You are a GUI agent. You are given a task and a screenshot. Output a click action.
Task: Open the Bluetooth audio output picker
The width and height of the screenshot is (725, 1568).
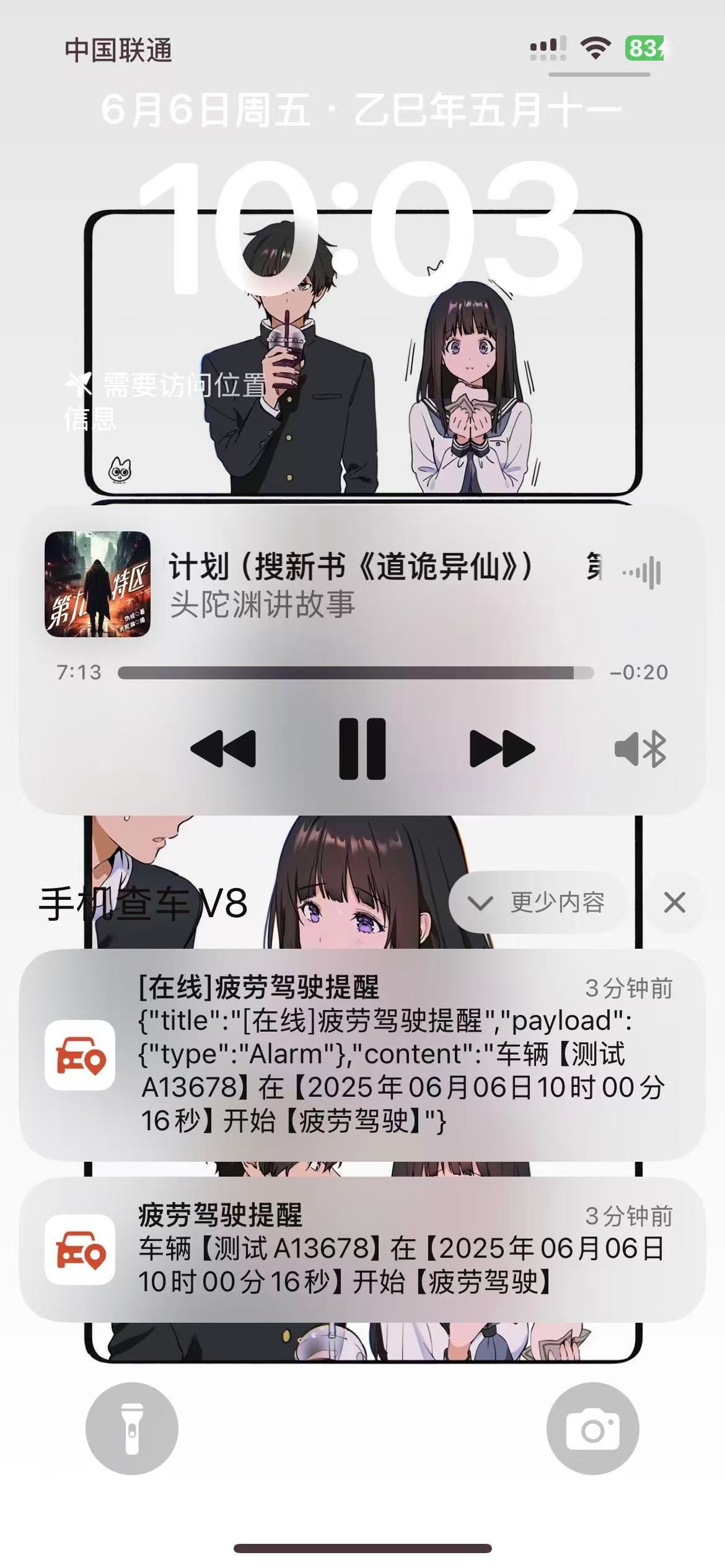(640, 749)
